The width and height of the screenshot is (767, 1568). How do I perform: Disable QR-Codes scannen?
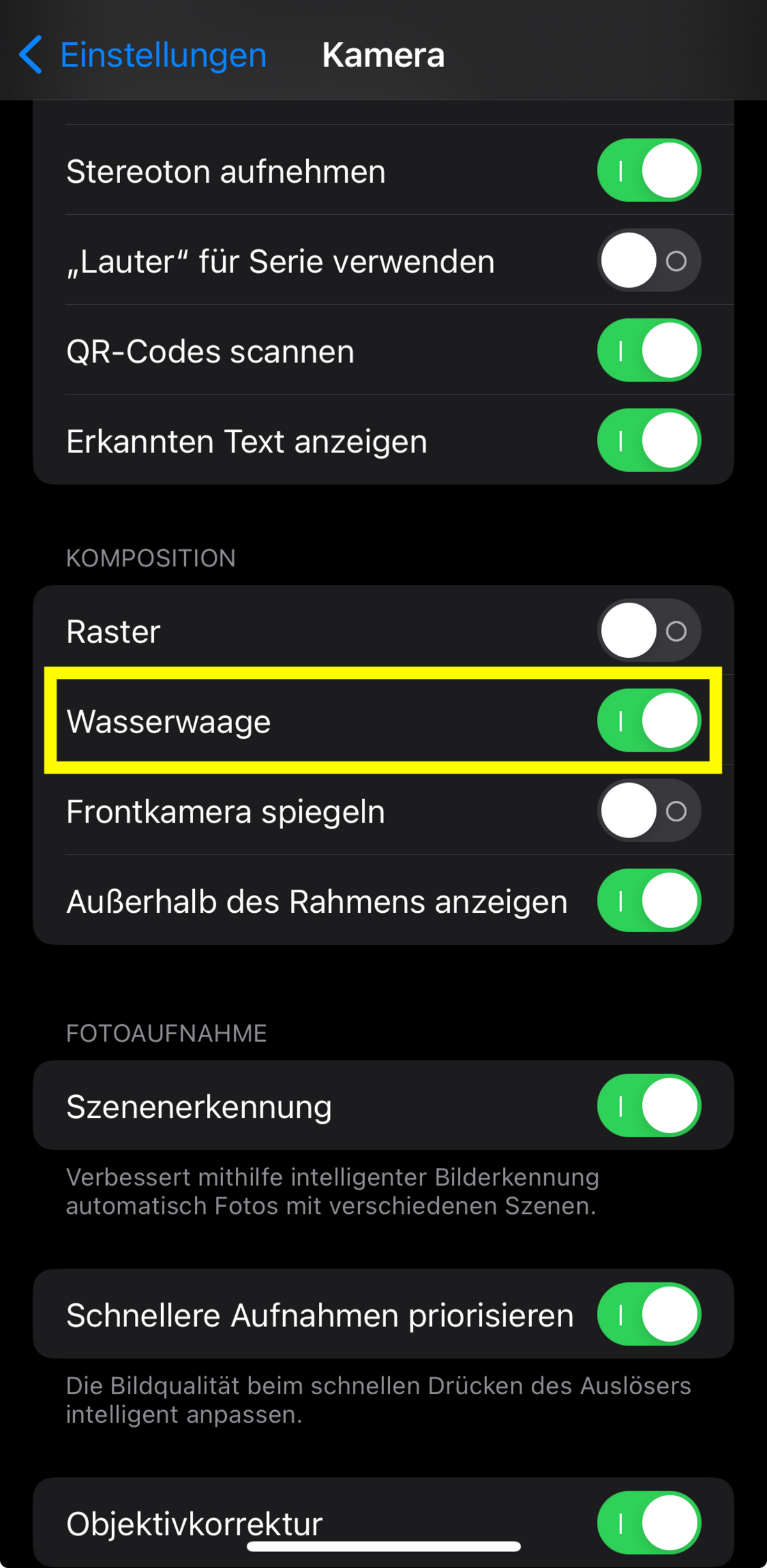click(x=649, y=350)
